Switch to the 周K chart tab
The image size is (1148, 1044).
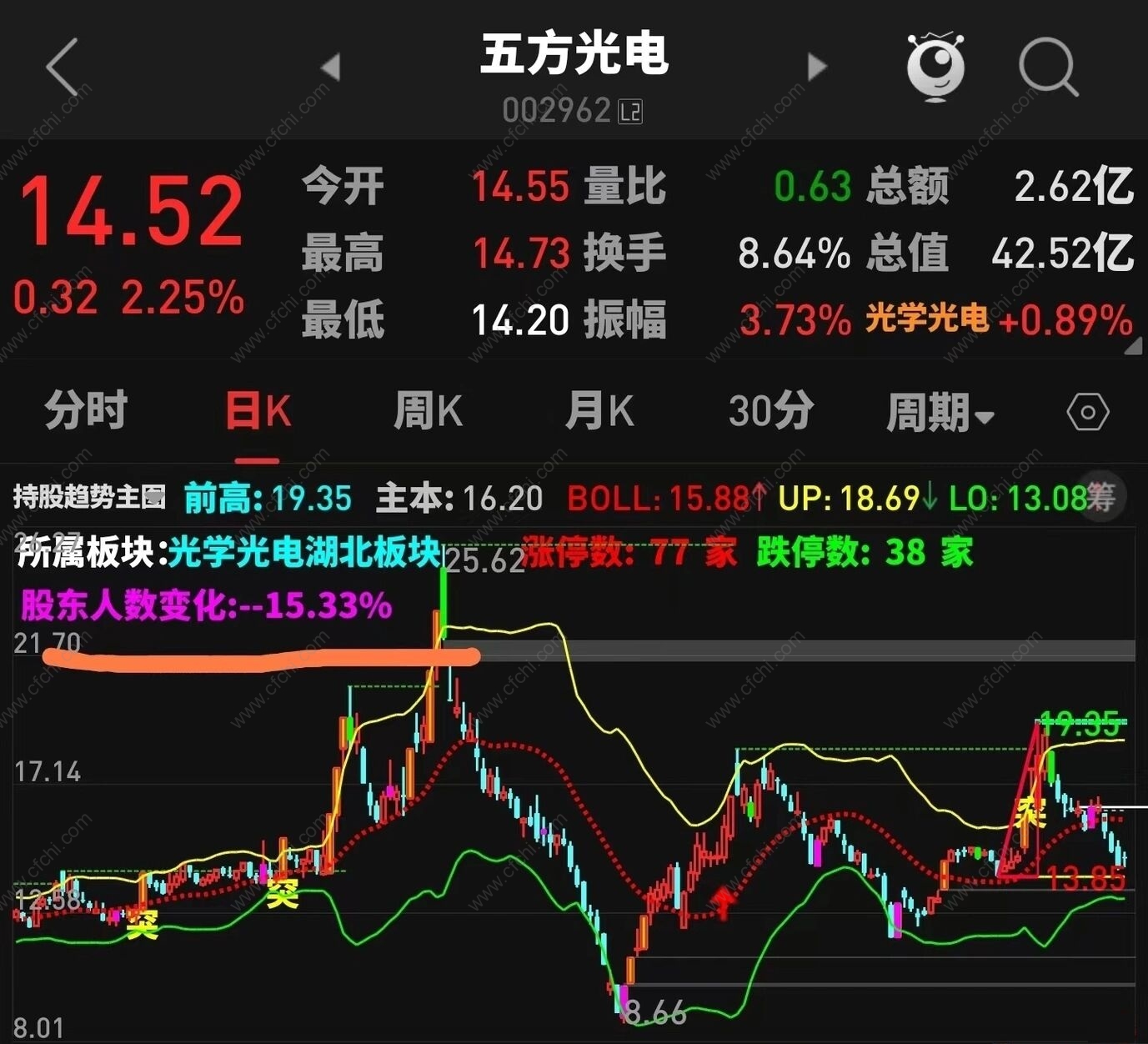[428, 411]
